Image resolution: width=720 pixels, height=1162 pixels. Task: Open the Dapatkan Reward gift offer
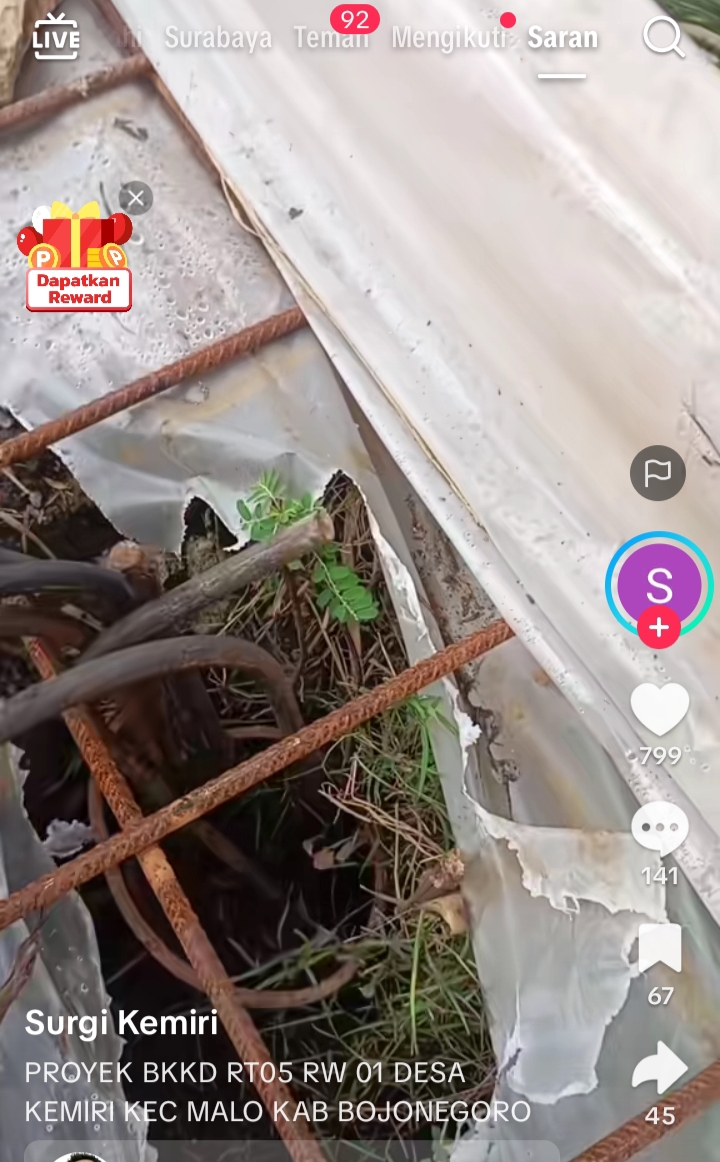coord(78,262)
